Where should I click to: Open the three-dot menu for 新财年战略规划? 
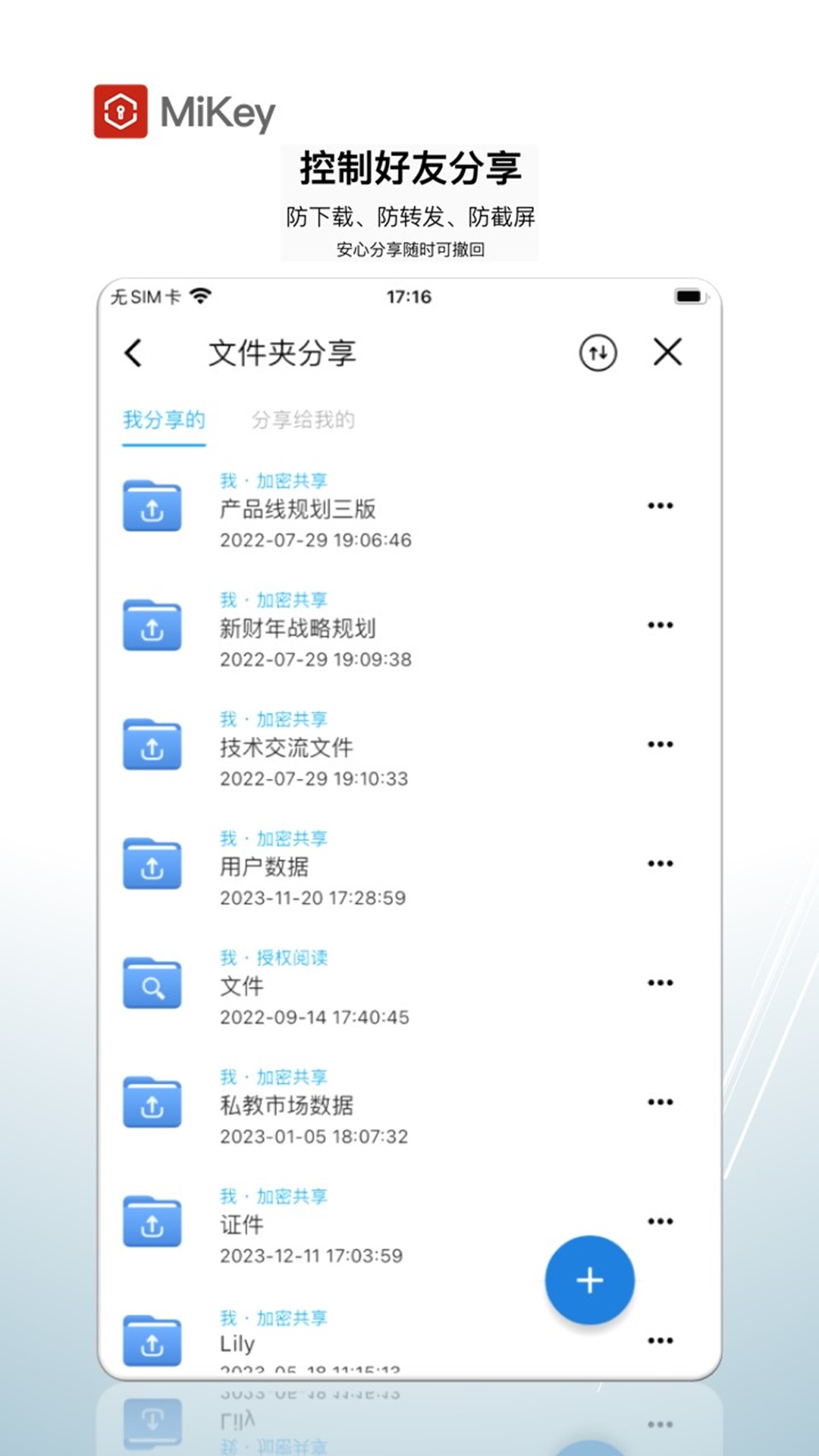(x=660, y=625)
